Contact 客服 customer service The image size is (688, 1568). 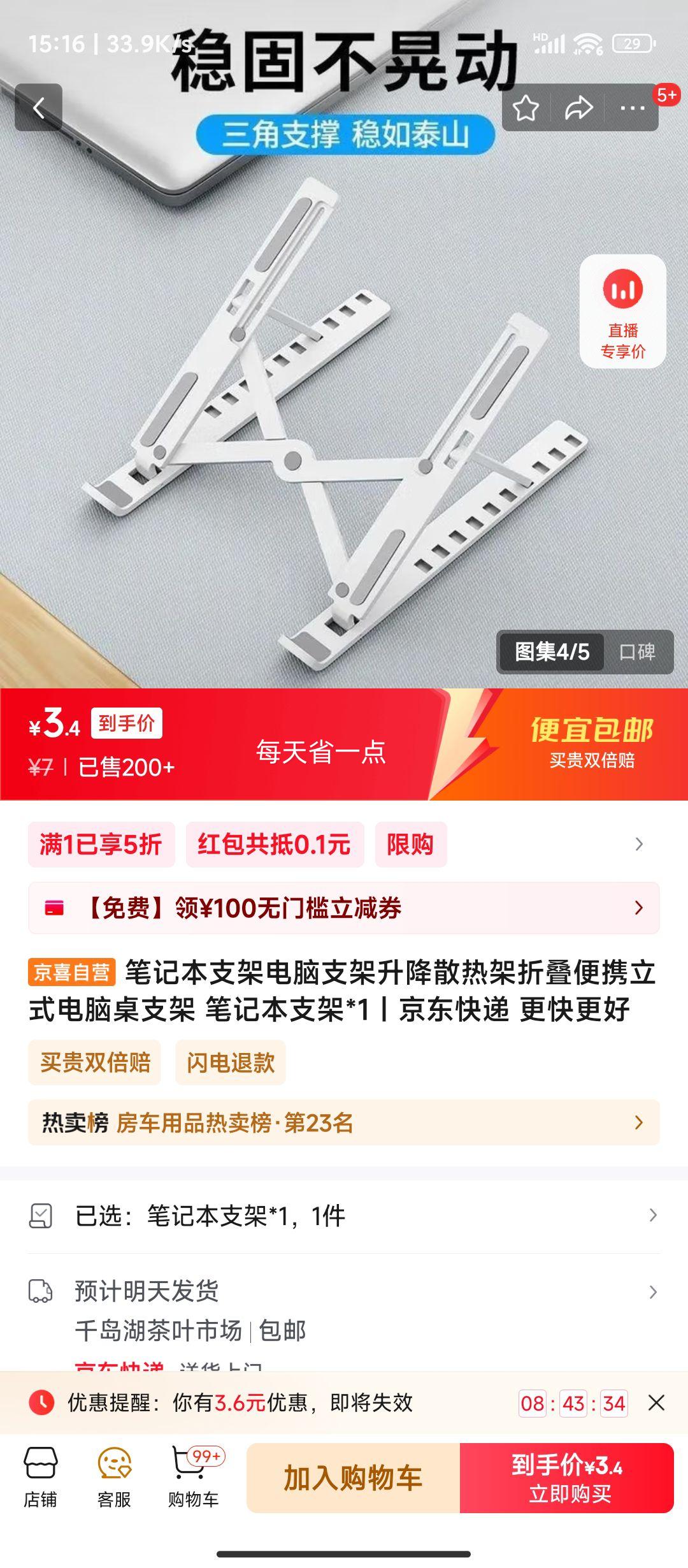point(115,1477)
